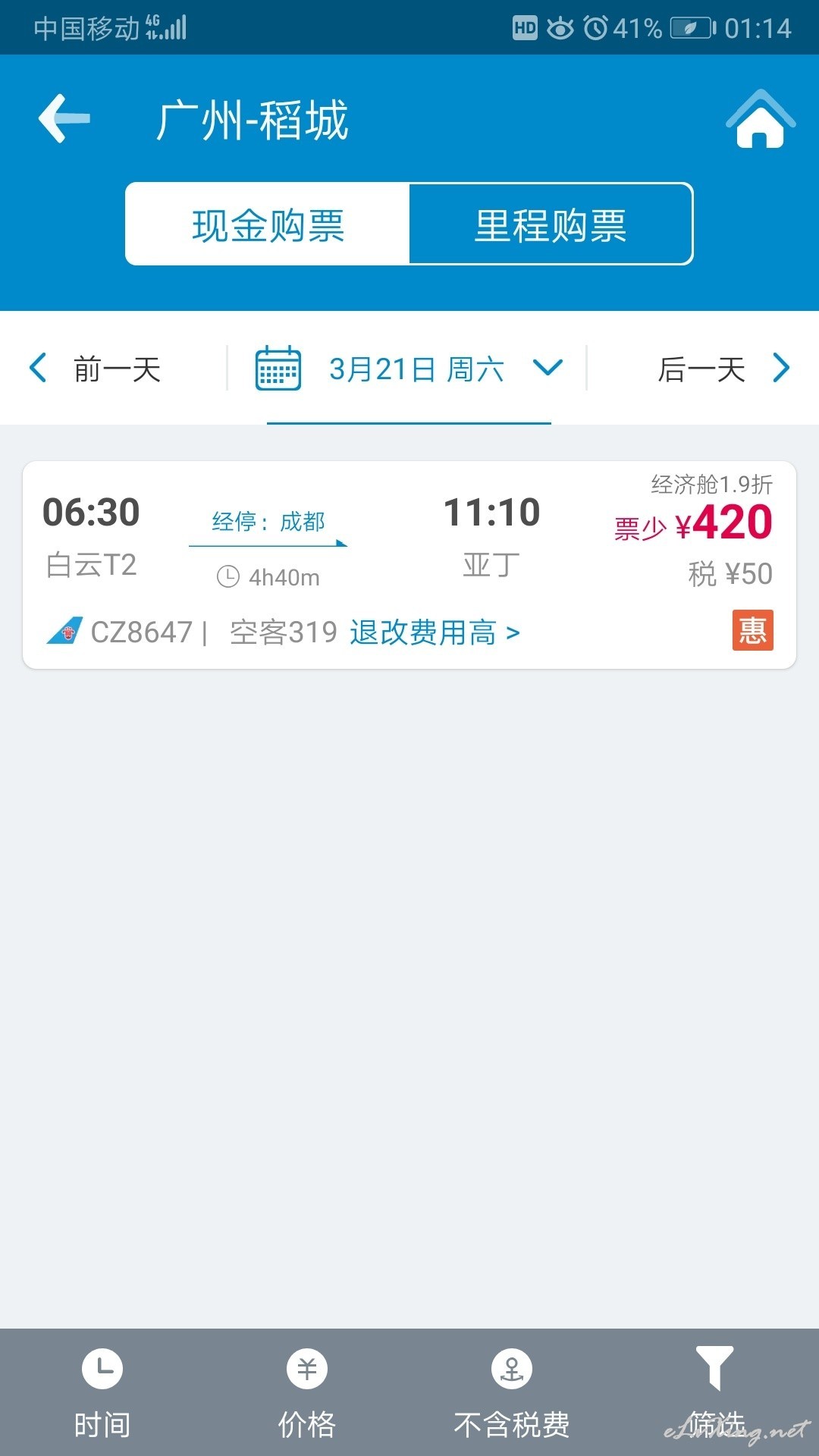Screen dimensions: 819x1456
Task: Switch to the 现金购票 tab
Action: coord(268,224)
